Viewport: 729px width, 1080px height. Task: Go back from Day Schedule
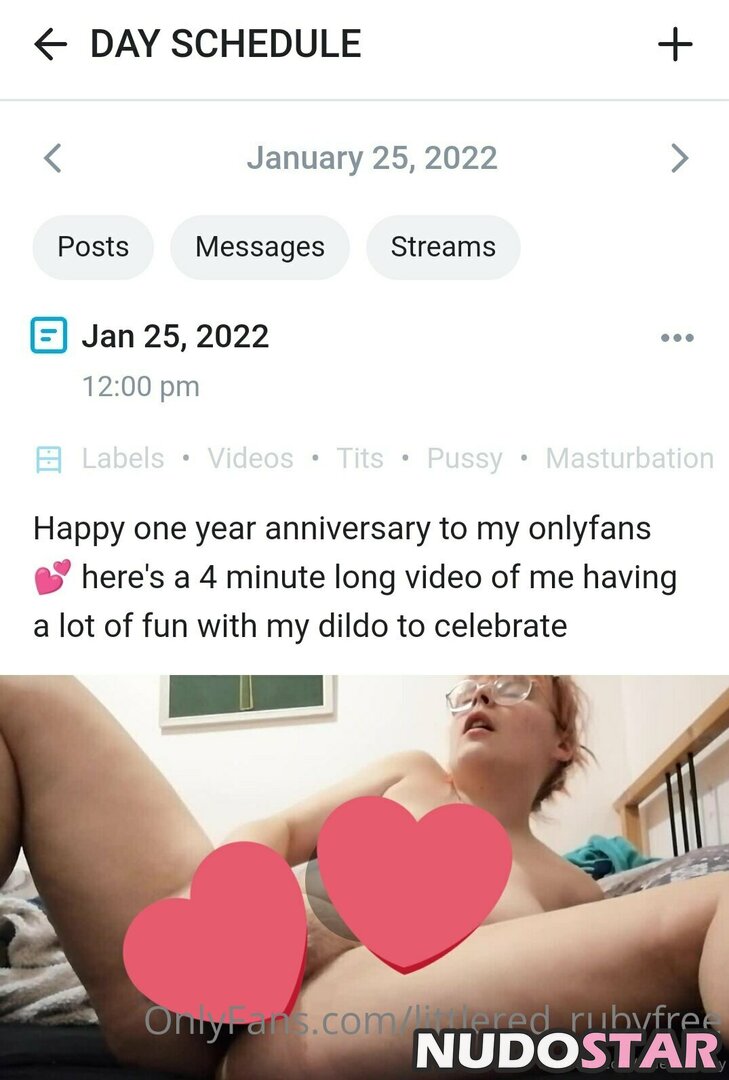tap(50, 45)
